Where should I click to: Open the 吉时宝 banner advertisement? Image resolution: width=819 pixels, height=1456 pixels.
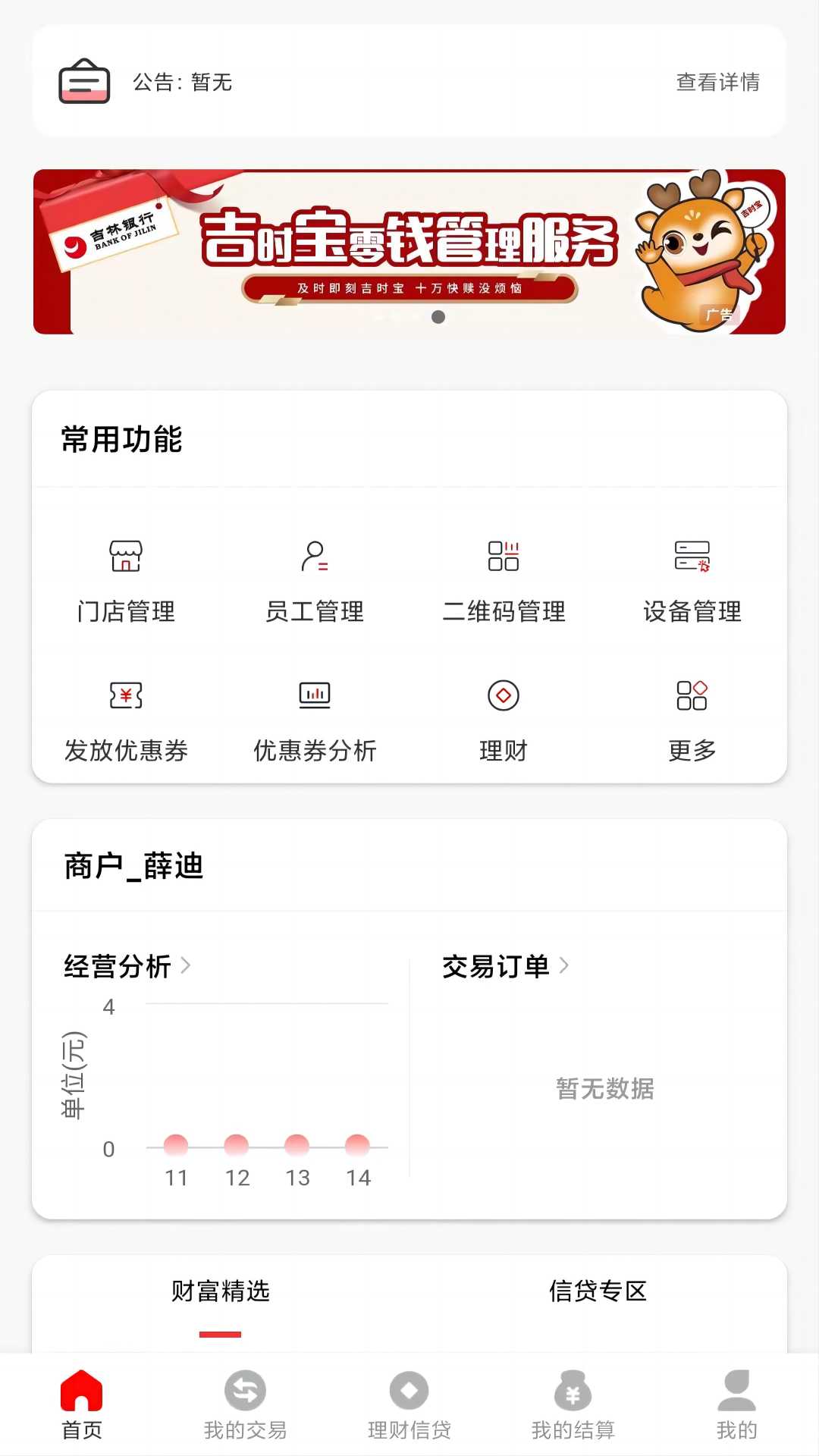pos(409,252)
